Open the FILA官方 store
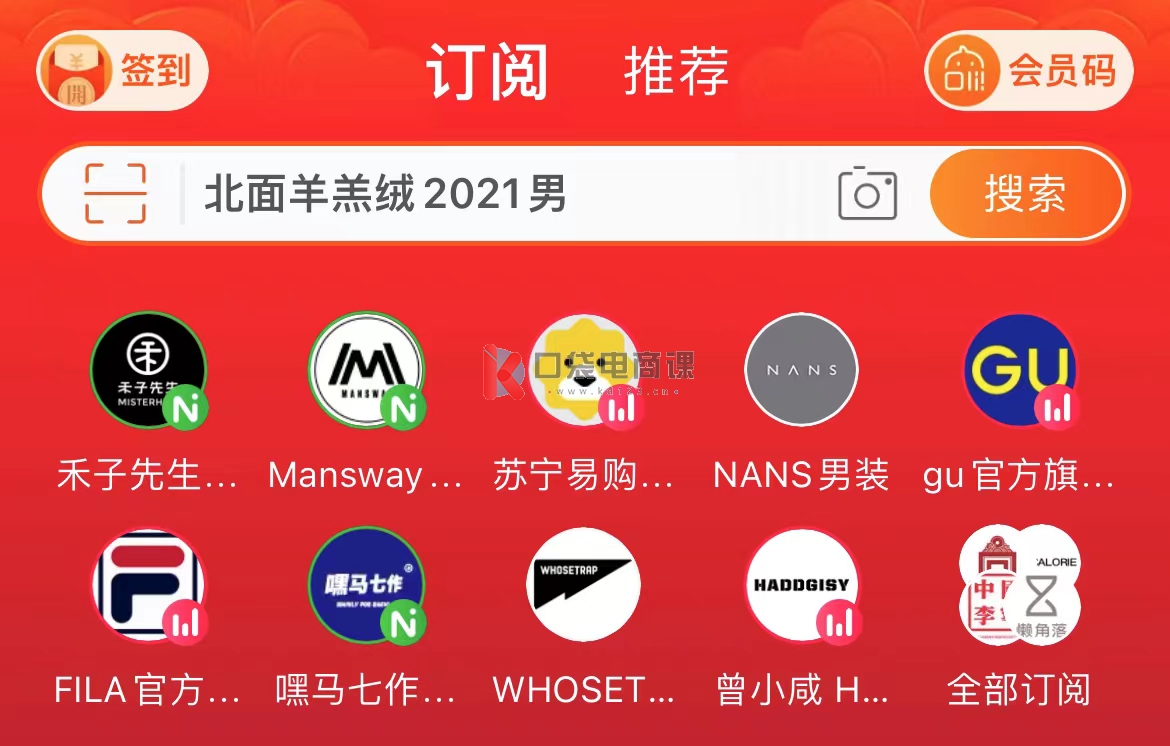1170x746 pixels. 148,586
